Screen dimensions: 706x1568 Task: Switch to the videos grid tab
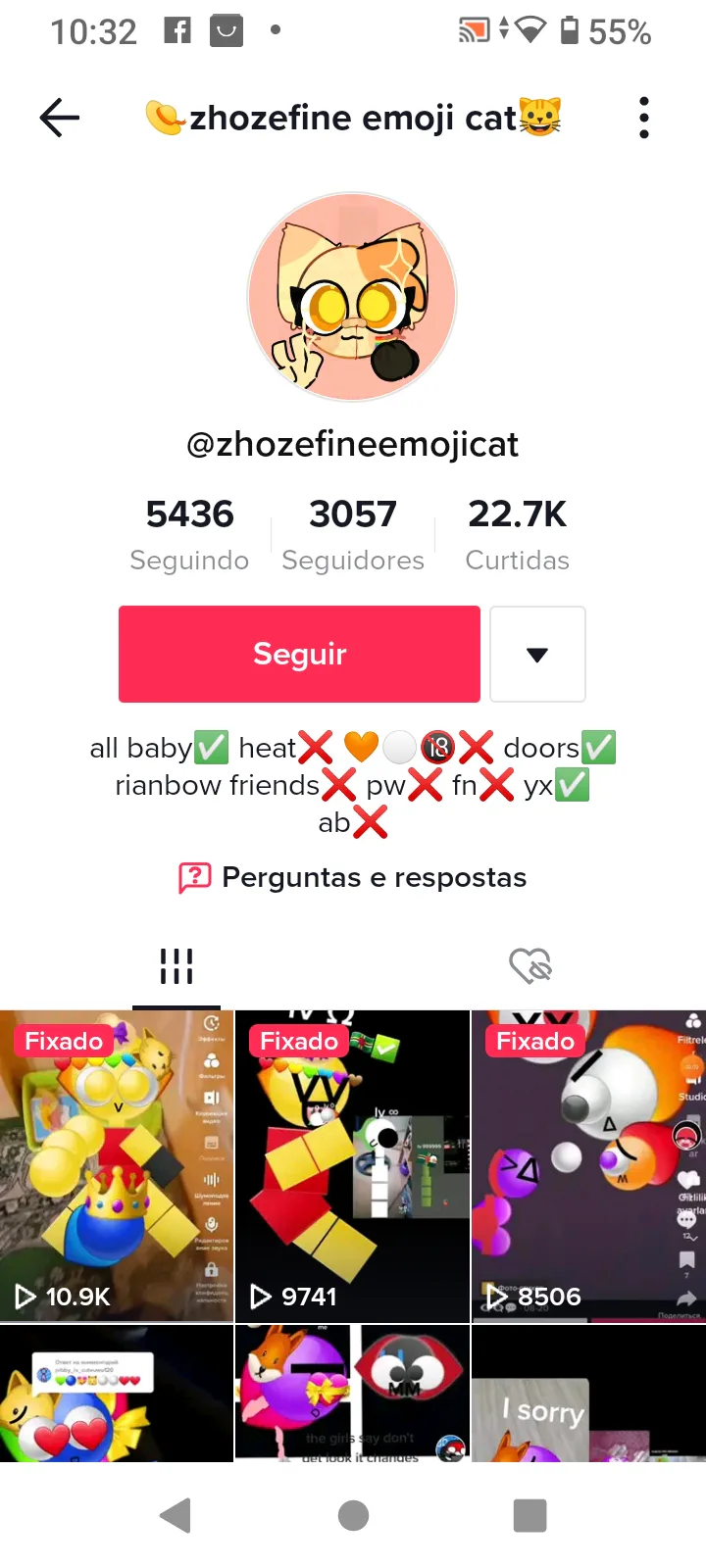[176, 966]
